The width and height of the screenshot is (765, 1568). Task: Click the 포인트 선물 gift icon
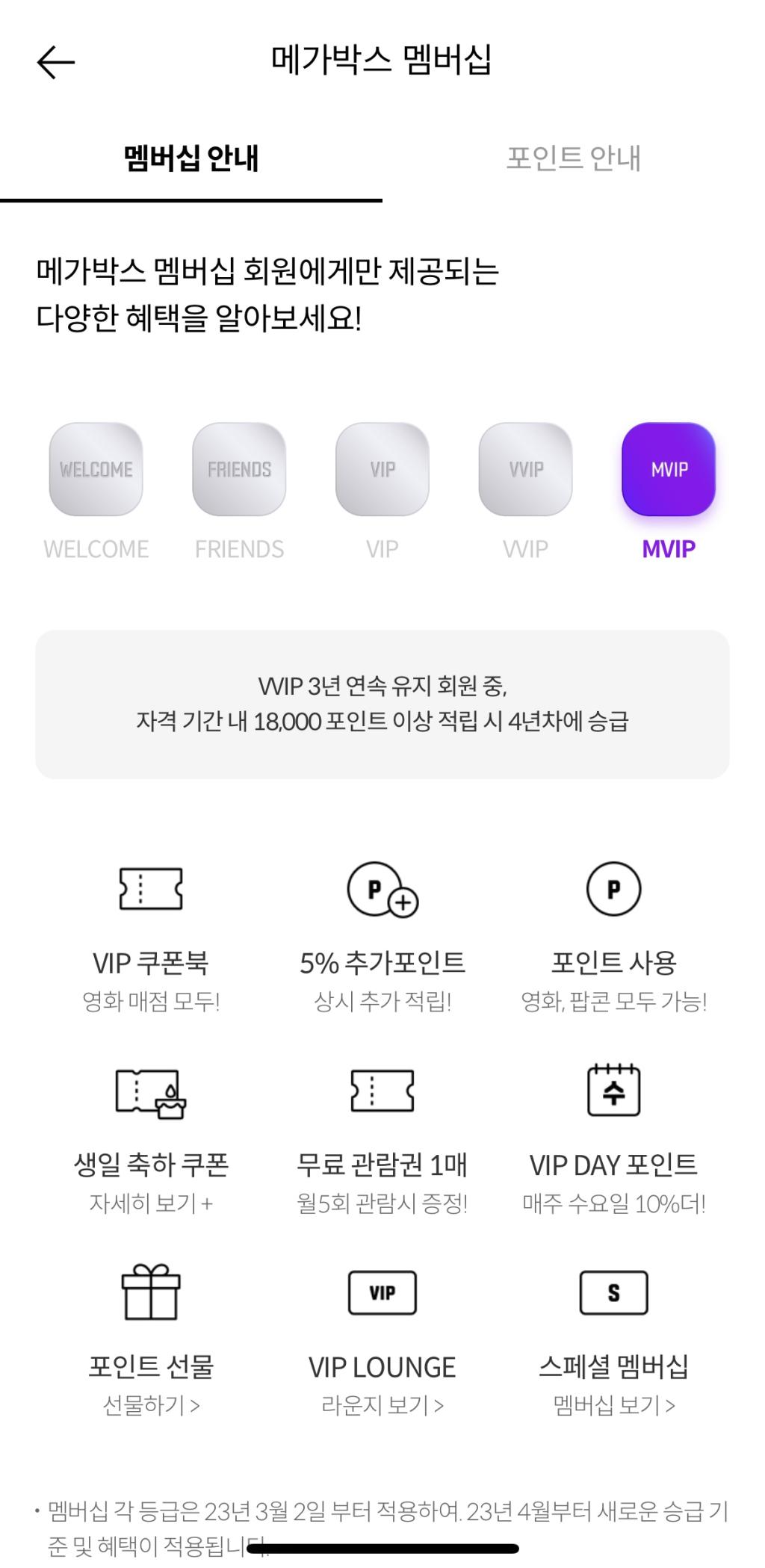point(150,1291)
